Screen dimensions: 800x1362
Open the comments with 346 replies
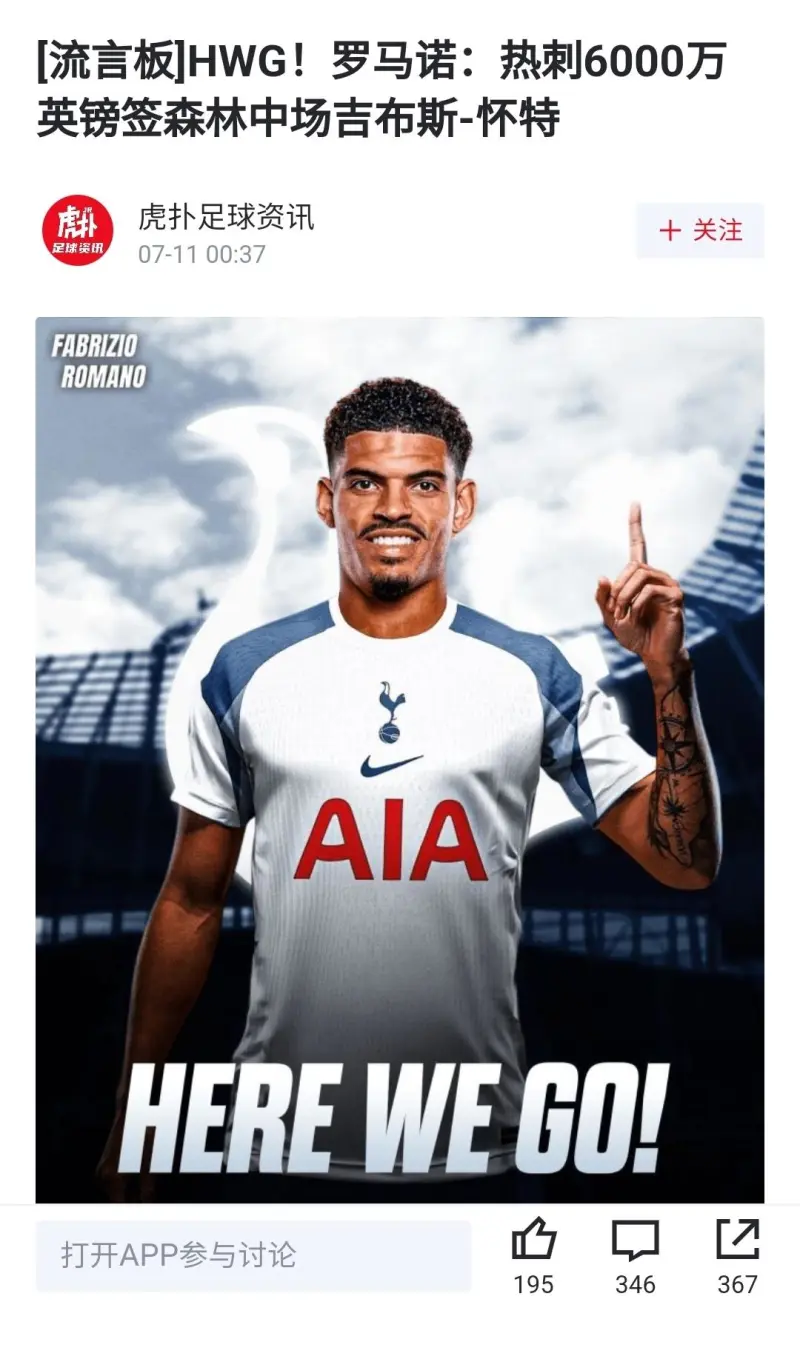(635, 1241)
